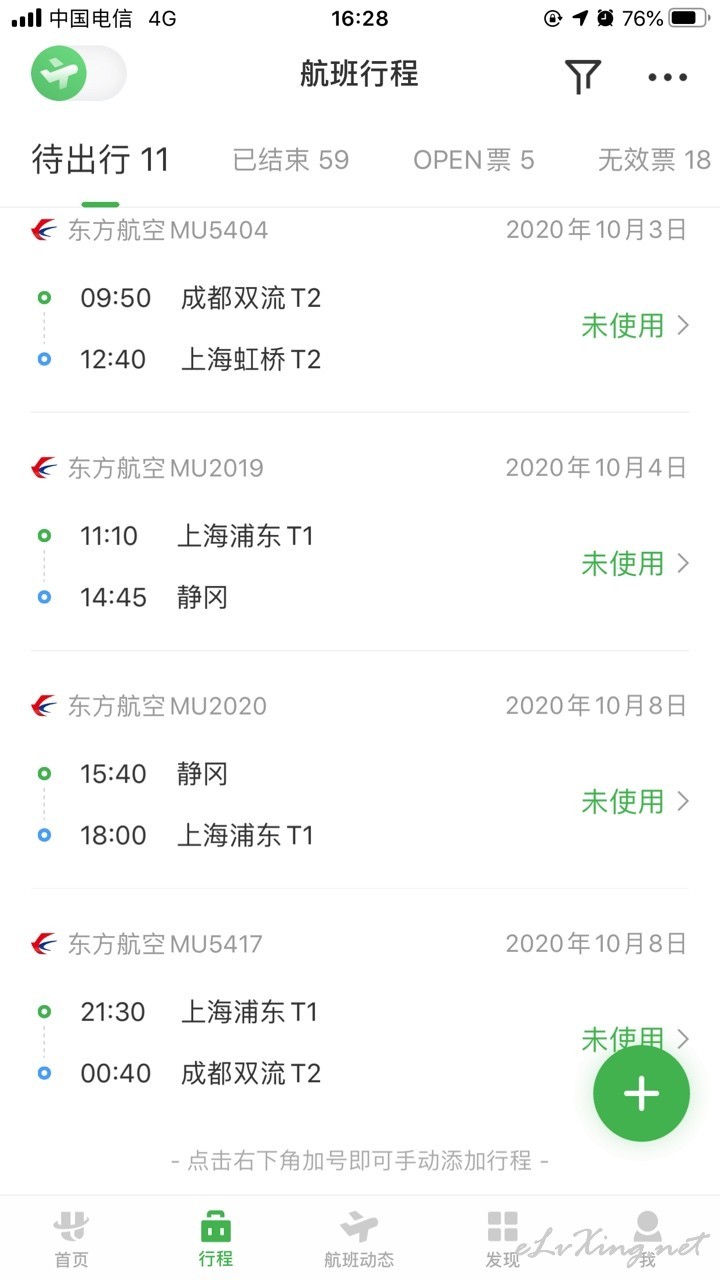Go to the 首页 tab
The height and width of the screenshot is (1280, 720).
click(71, 1238)
